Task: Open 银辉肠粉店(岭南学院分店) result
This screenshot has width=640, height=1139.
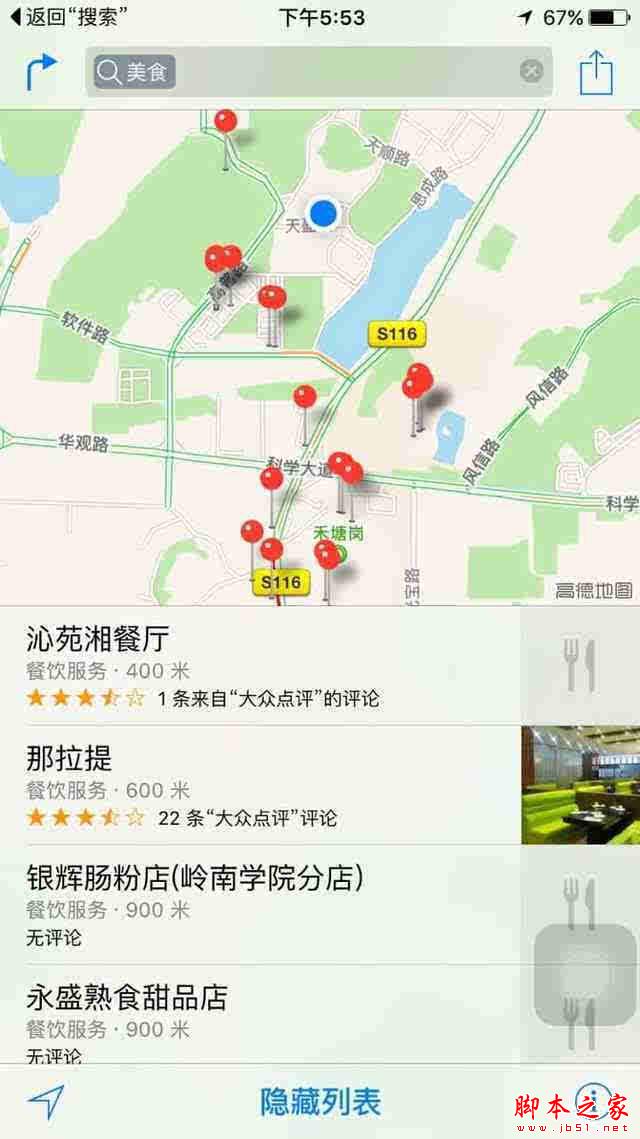Action: click(x=260, y=906)
